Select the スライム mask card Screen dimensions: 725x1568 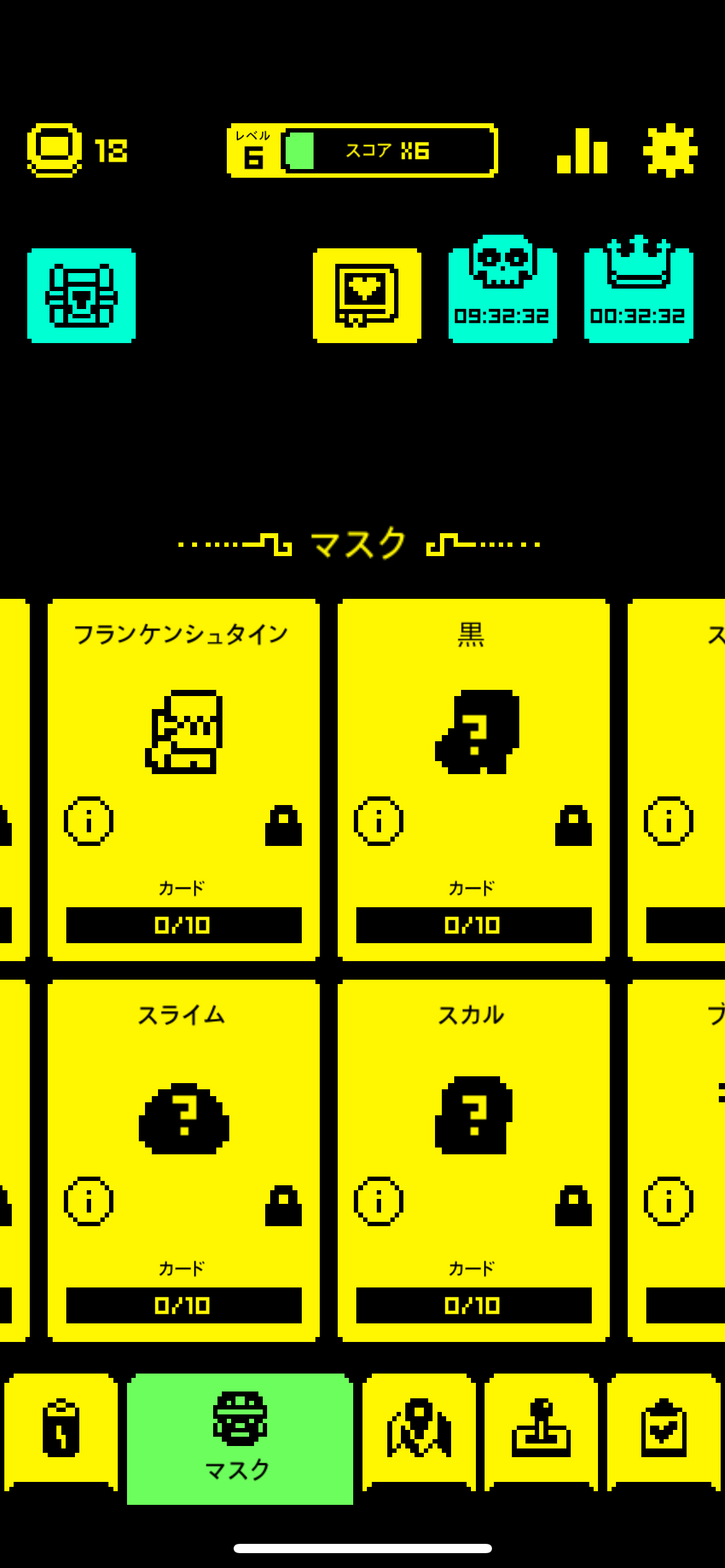183,1160
